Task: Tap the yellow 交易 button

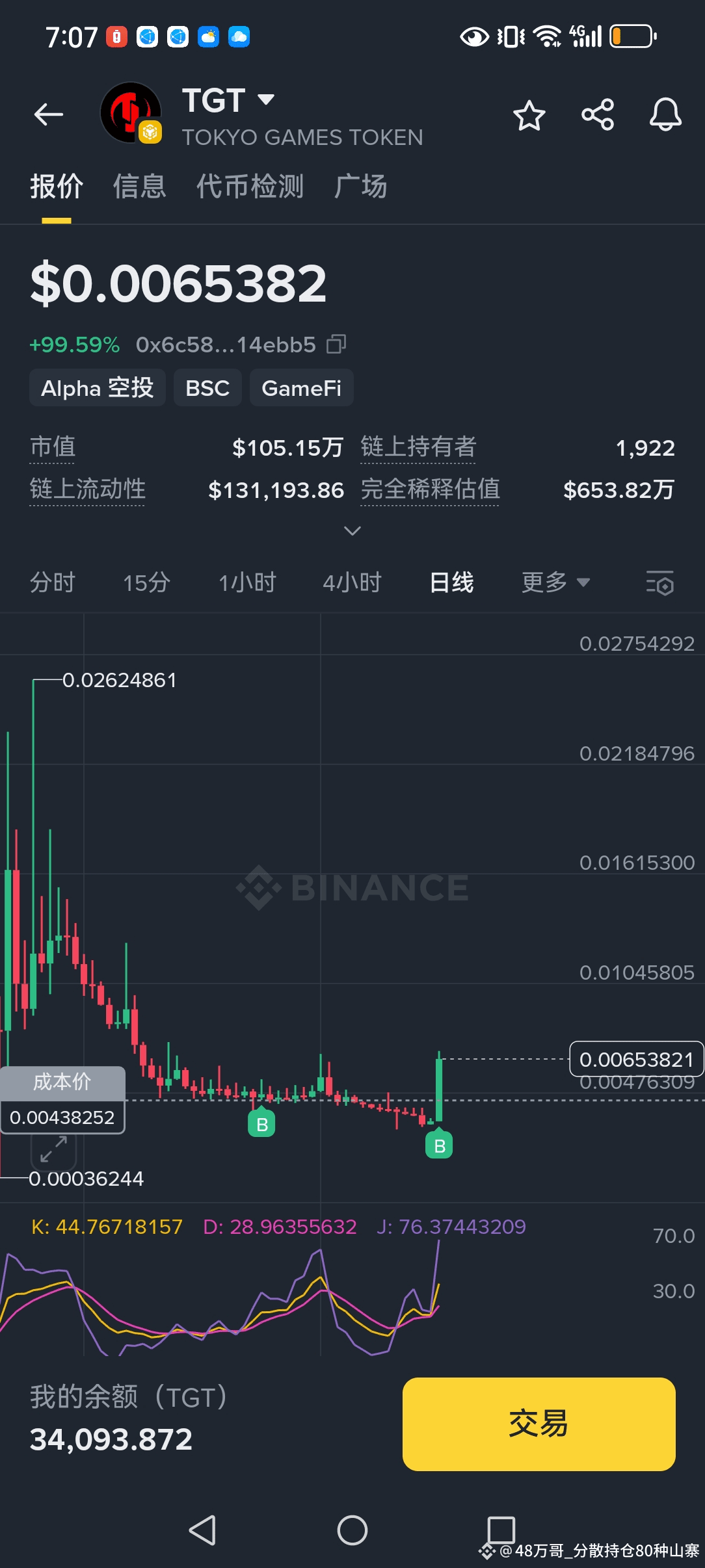Action: pyautogui.click(x=539, y=1424)
